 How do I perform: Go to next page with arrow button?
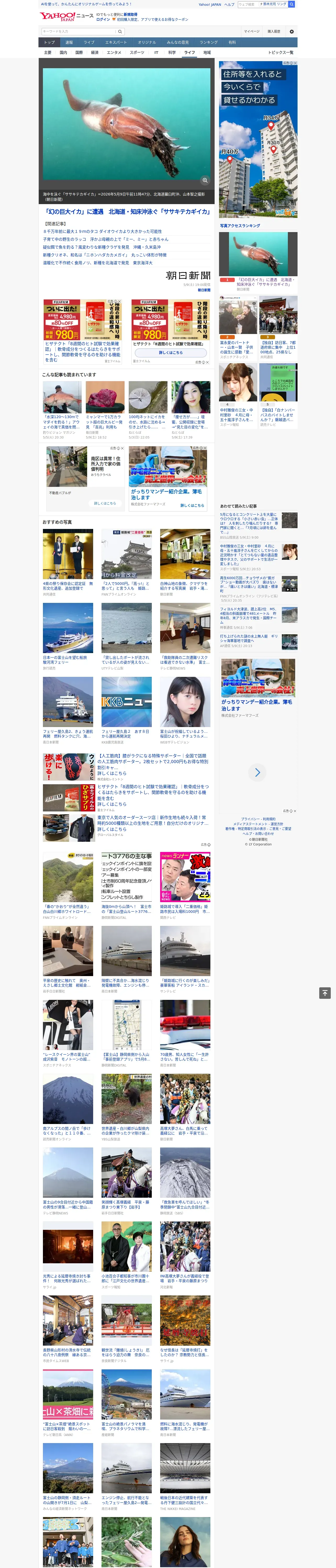point(257,773)
